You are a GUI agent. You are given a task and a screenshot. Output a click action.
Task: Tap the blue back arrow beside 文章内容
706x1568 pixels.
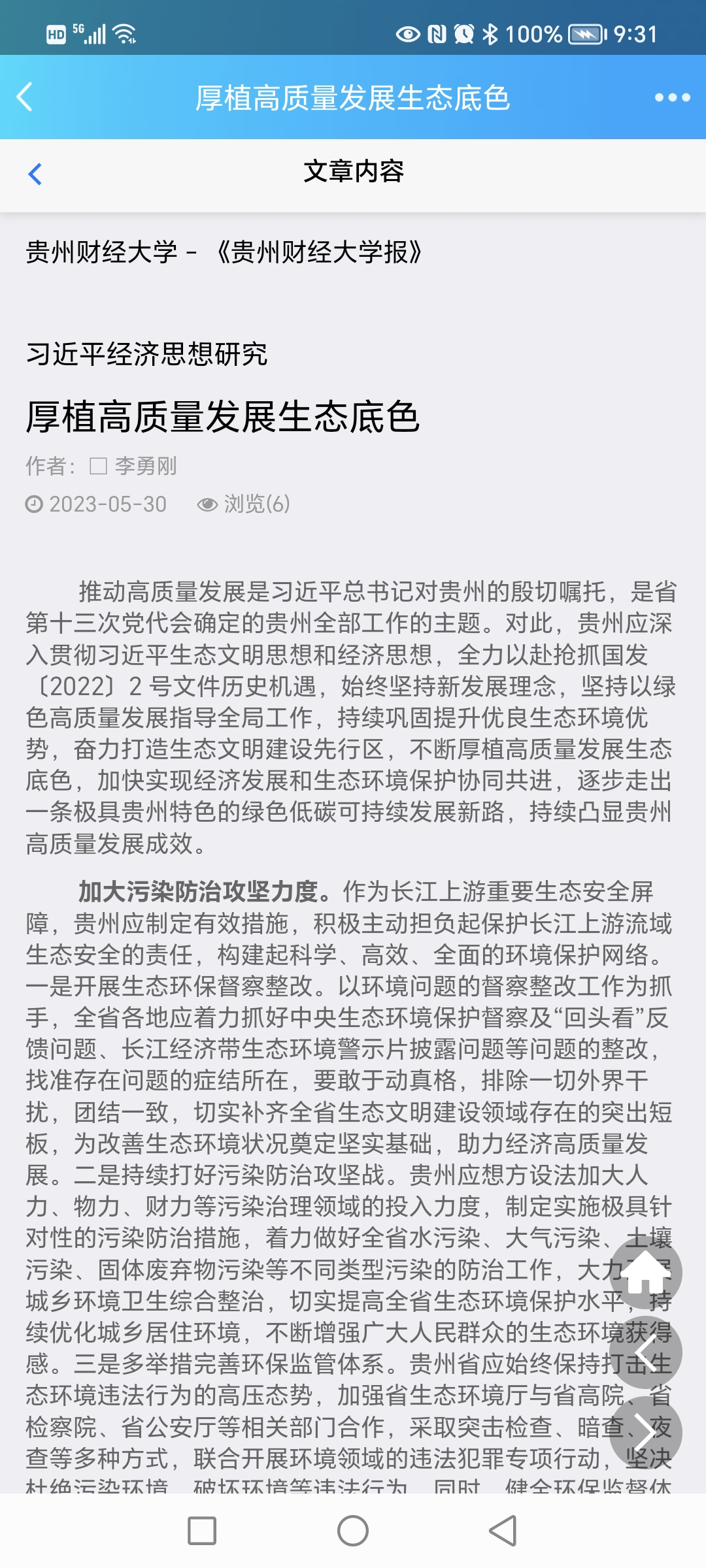(35, 174)
